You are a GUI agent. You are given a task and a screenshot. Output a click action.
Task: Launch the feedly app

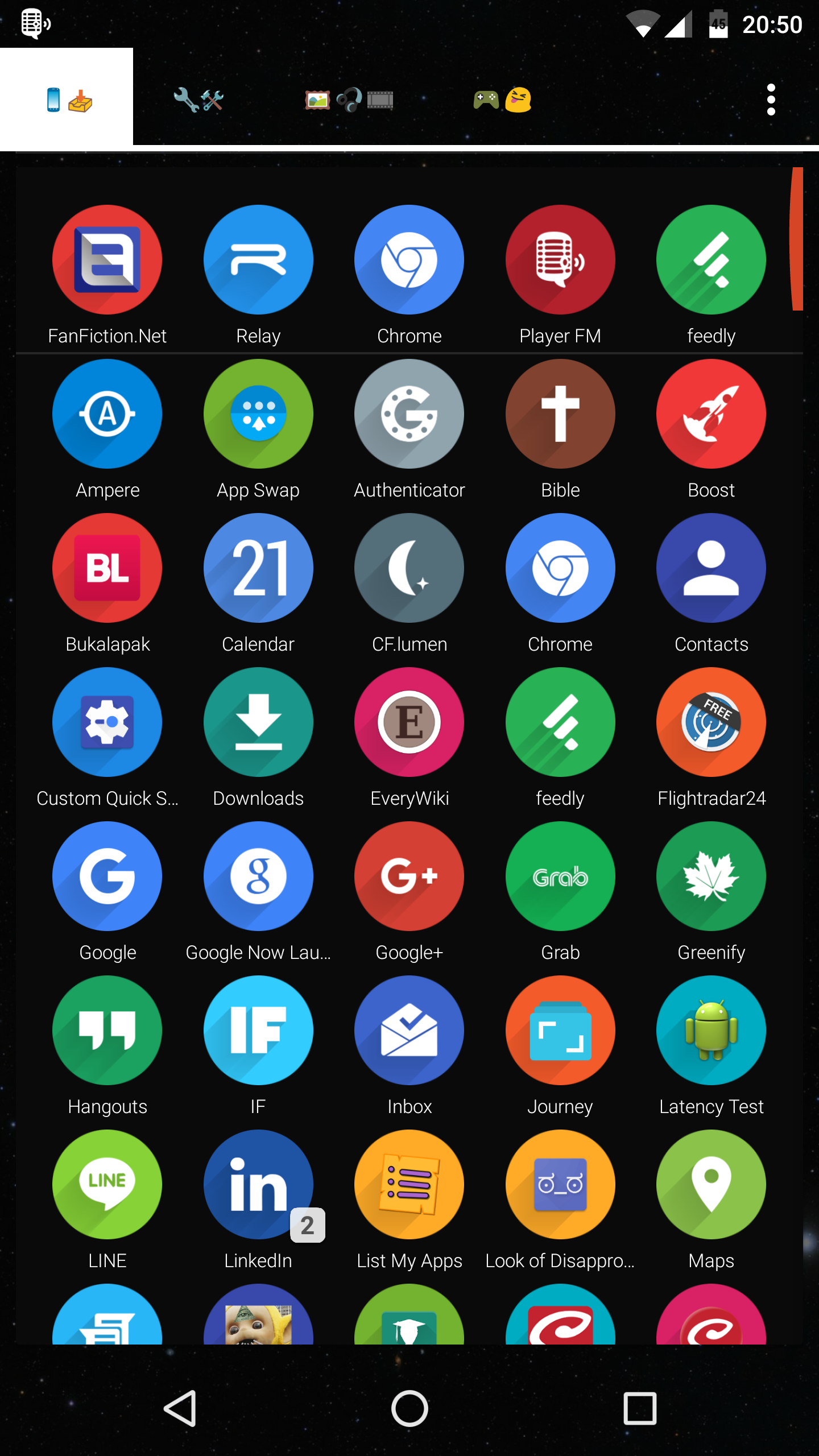711,259
